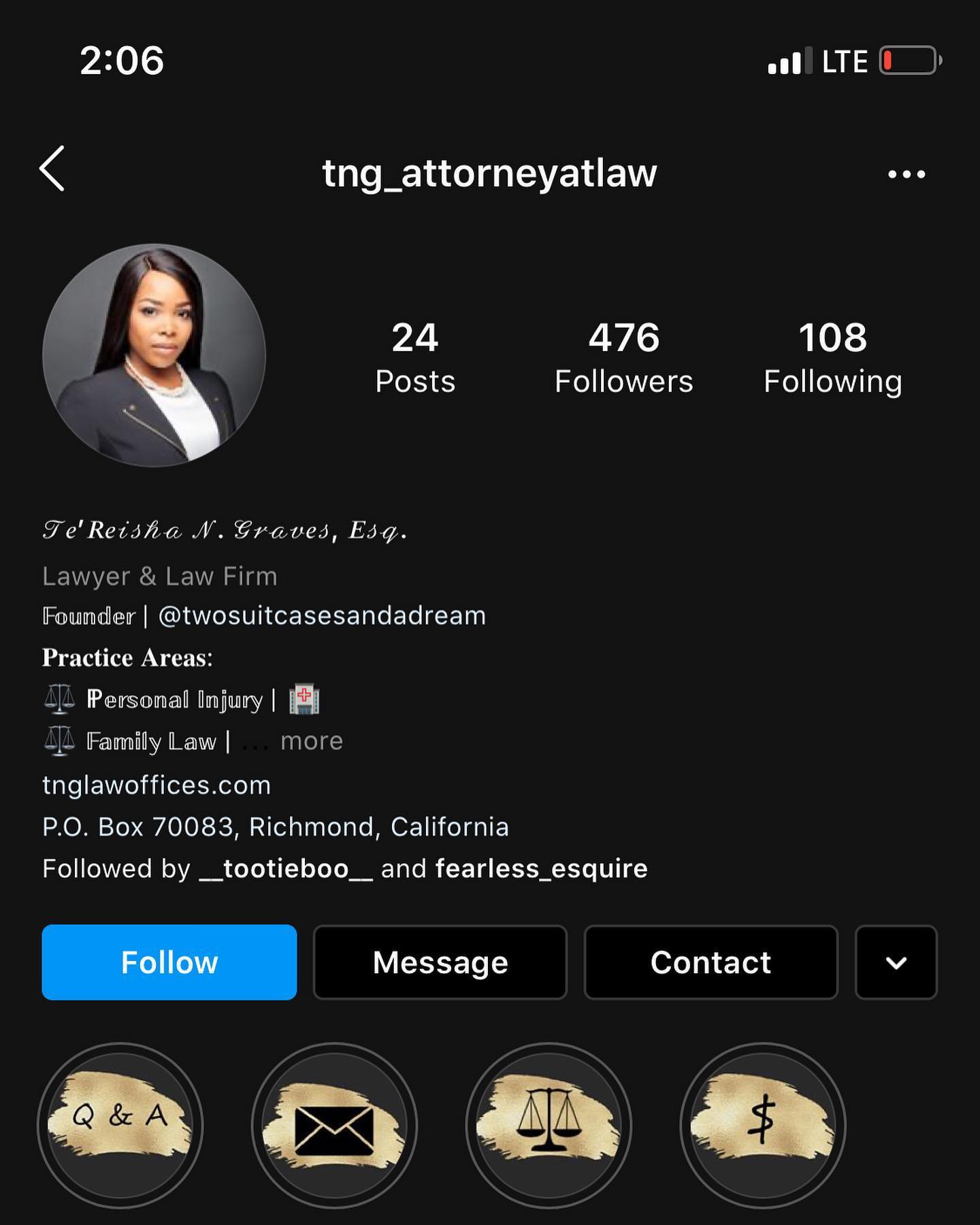Expand the bio with more

[312, 741]
